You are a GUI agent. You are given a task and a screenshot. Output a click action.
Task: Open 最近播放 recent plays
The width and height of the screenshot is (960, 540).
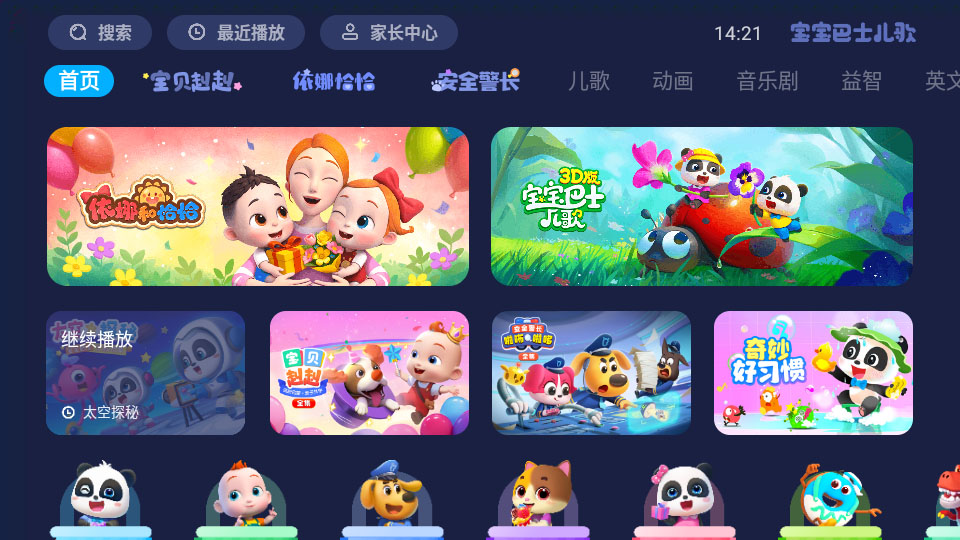(236, 33)
